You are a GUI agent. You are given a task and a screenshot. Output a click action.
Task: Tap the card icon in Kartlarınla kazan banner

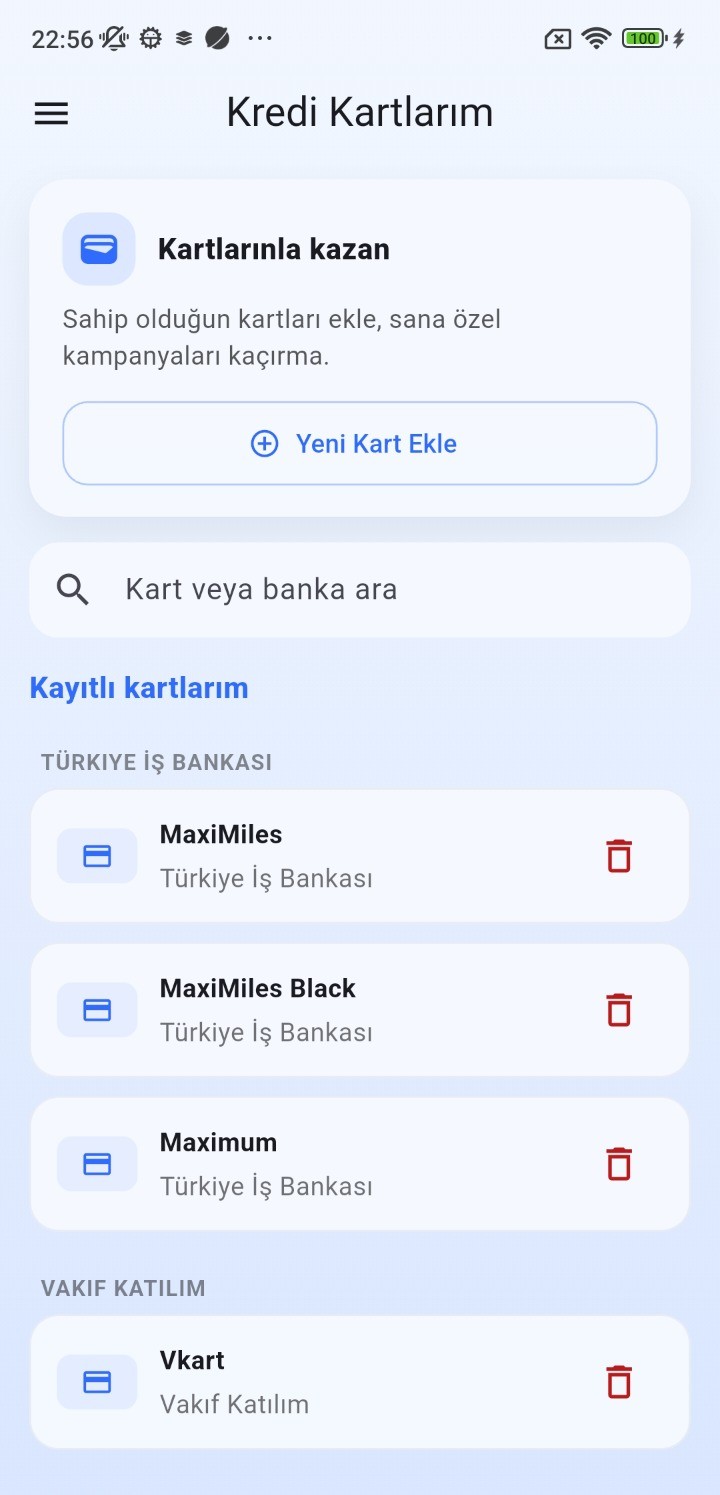click(97, 248)
